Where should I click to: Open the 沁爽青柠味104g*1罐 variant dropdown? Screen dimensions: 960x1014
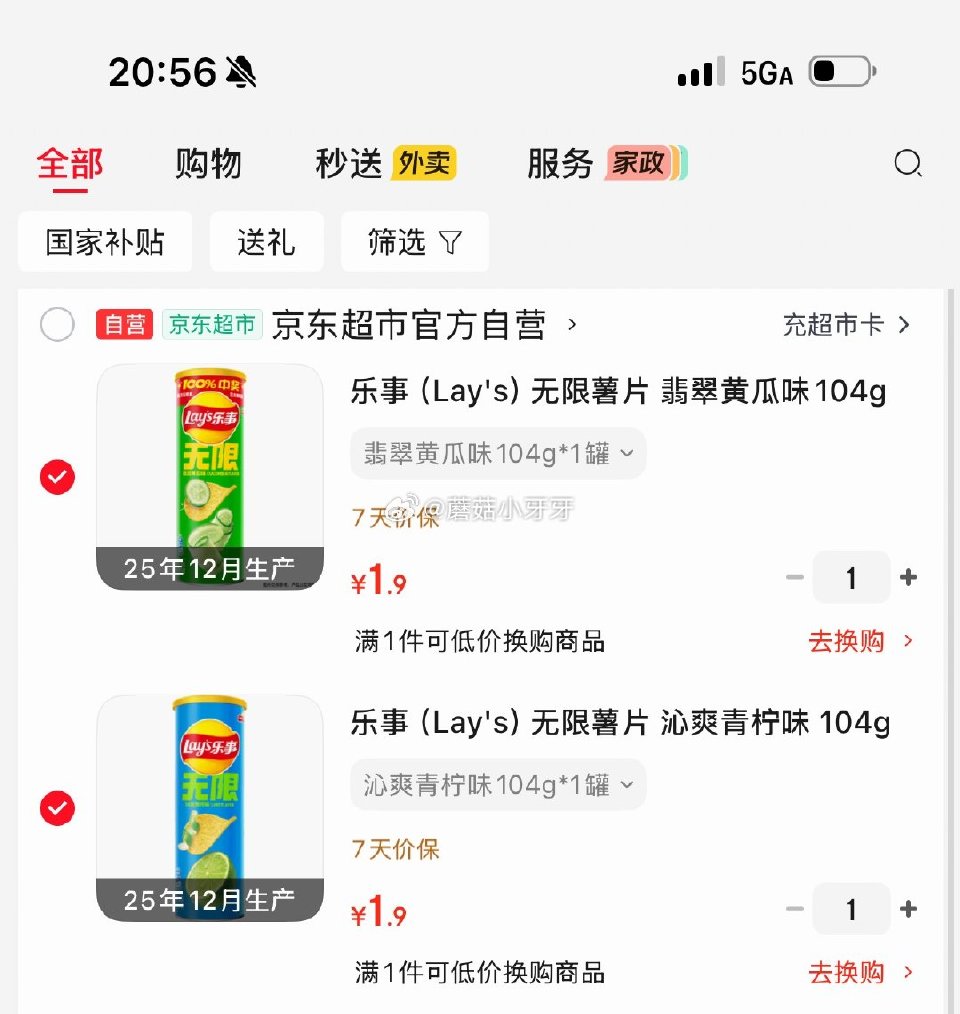[497, 785]
